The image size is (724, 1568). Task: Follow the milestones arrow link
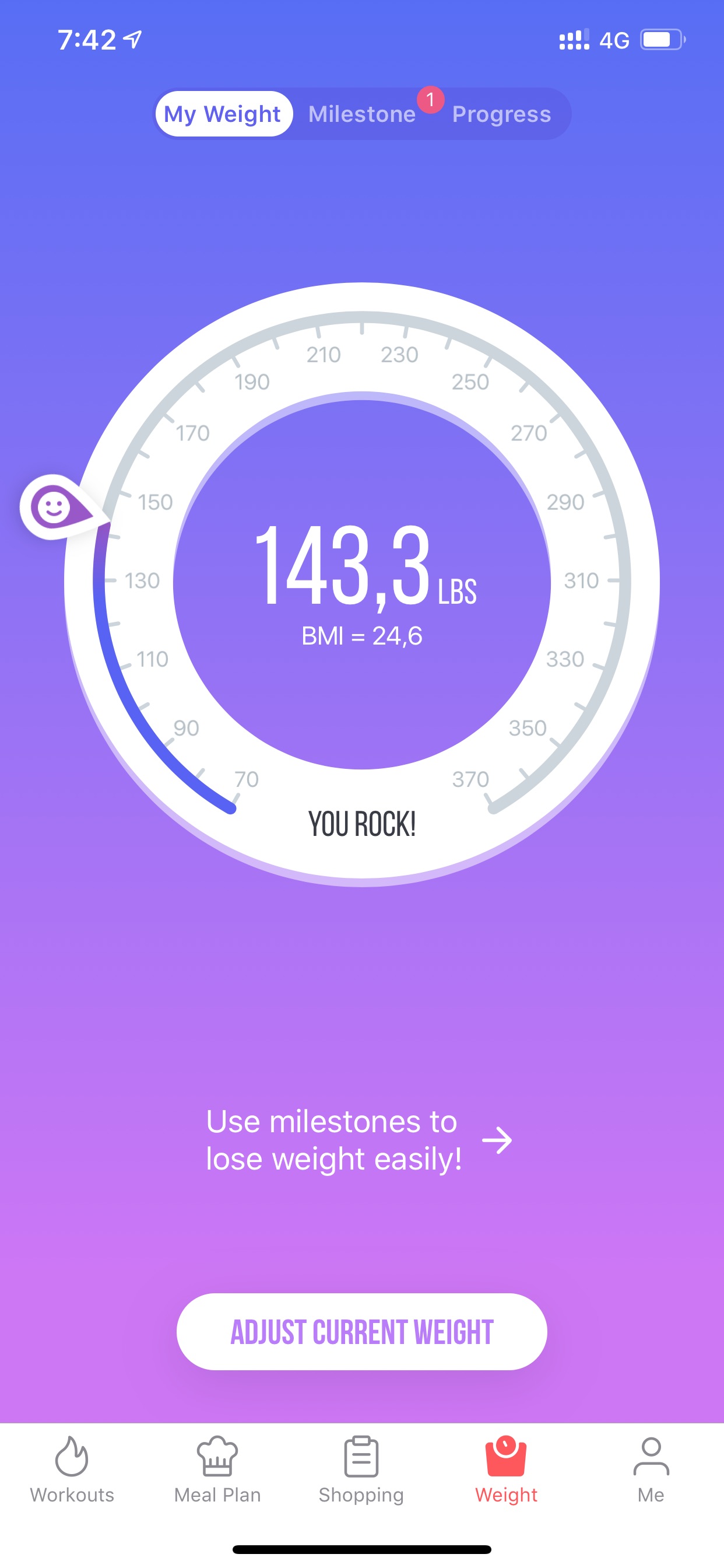497,1140
